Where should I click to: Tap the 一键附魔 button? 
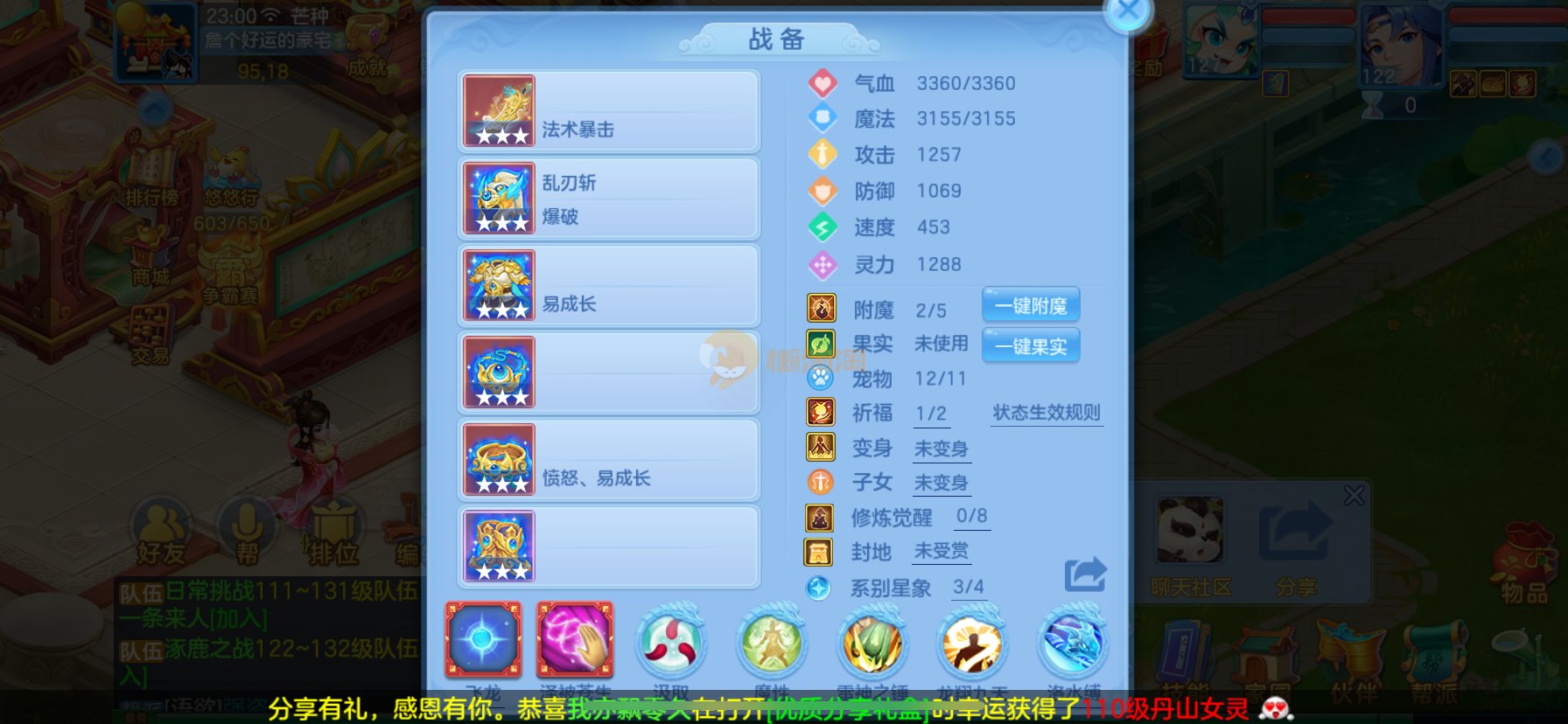1031,306
